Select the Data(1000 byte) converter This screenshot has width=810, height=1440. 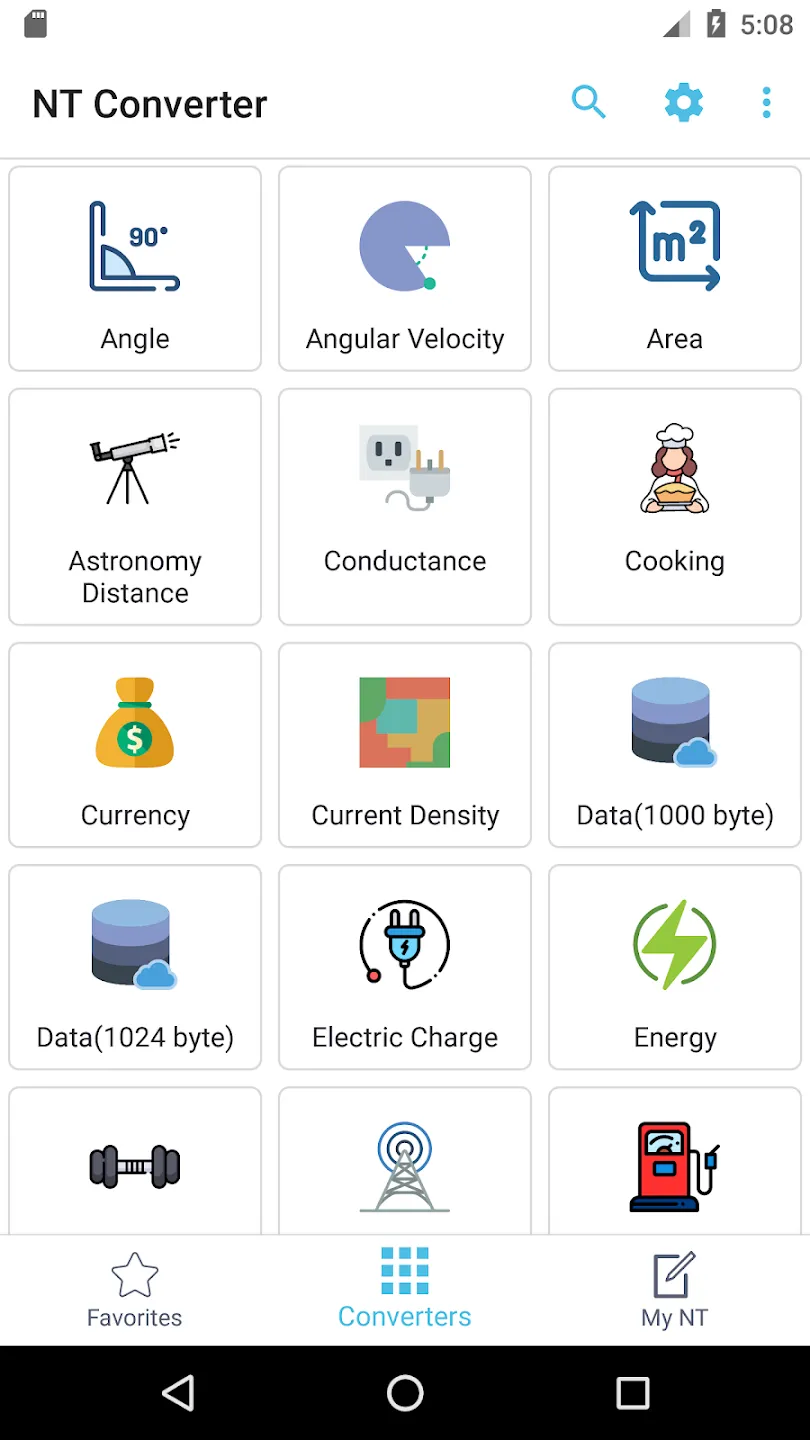point(675,745)
